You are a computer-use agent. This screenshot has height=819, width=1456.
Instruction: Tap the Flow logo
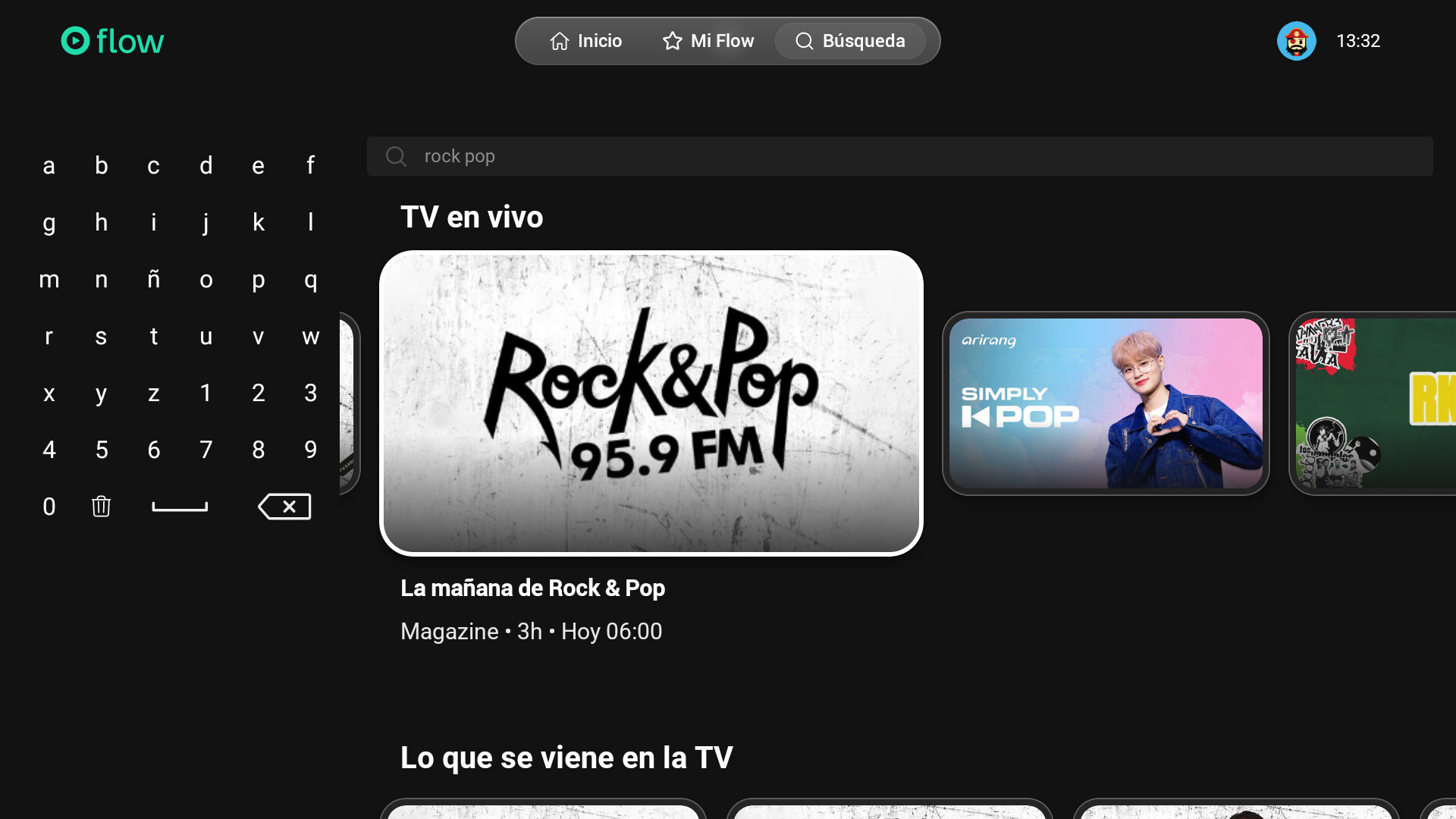[112, 41]
